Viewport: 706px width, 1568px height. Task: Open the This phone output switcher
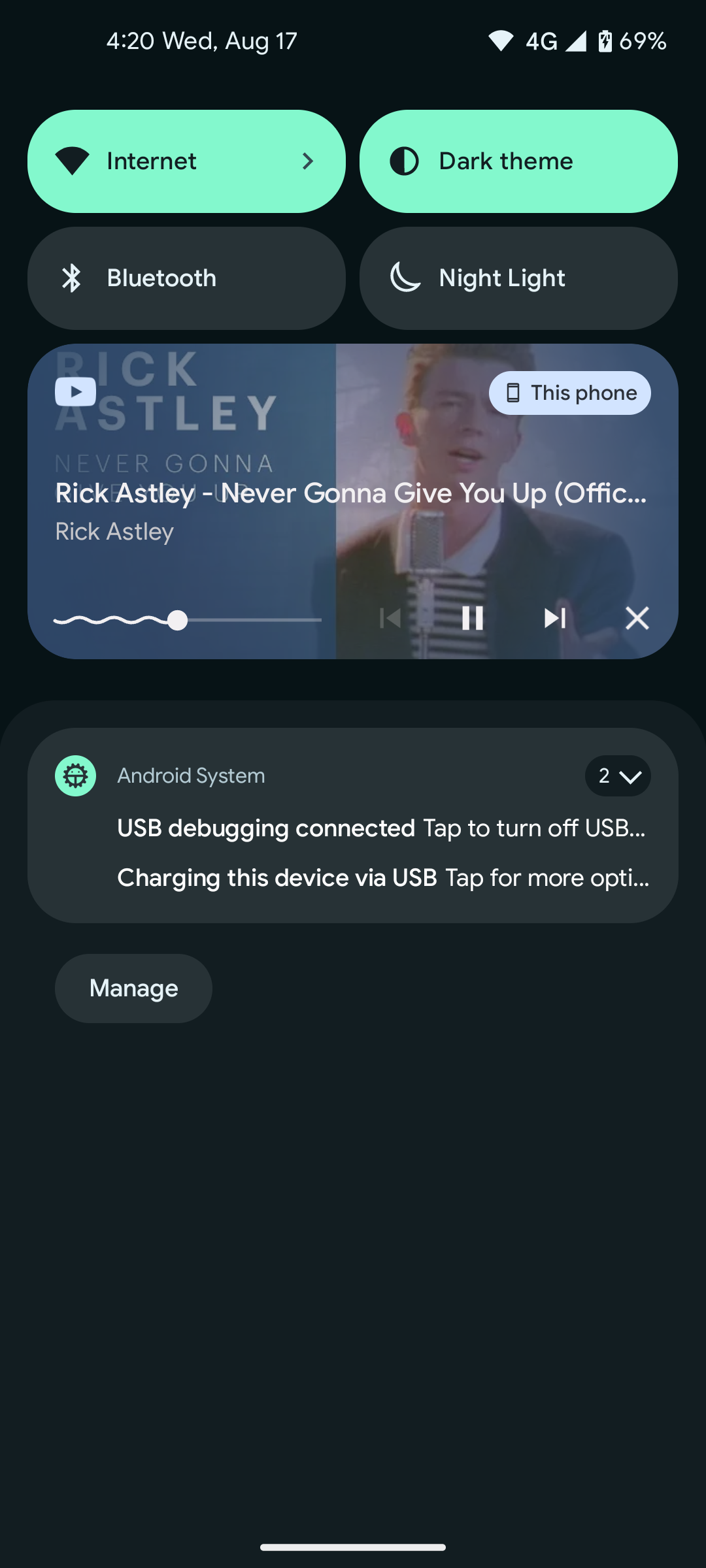point(569,393)
